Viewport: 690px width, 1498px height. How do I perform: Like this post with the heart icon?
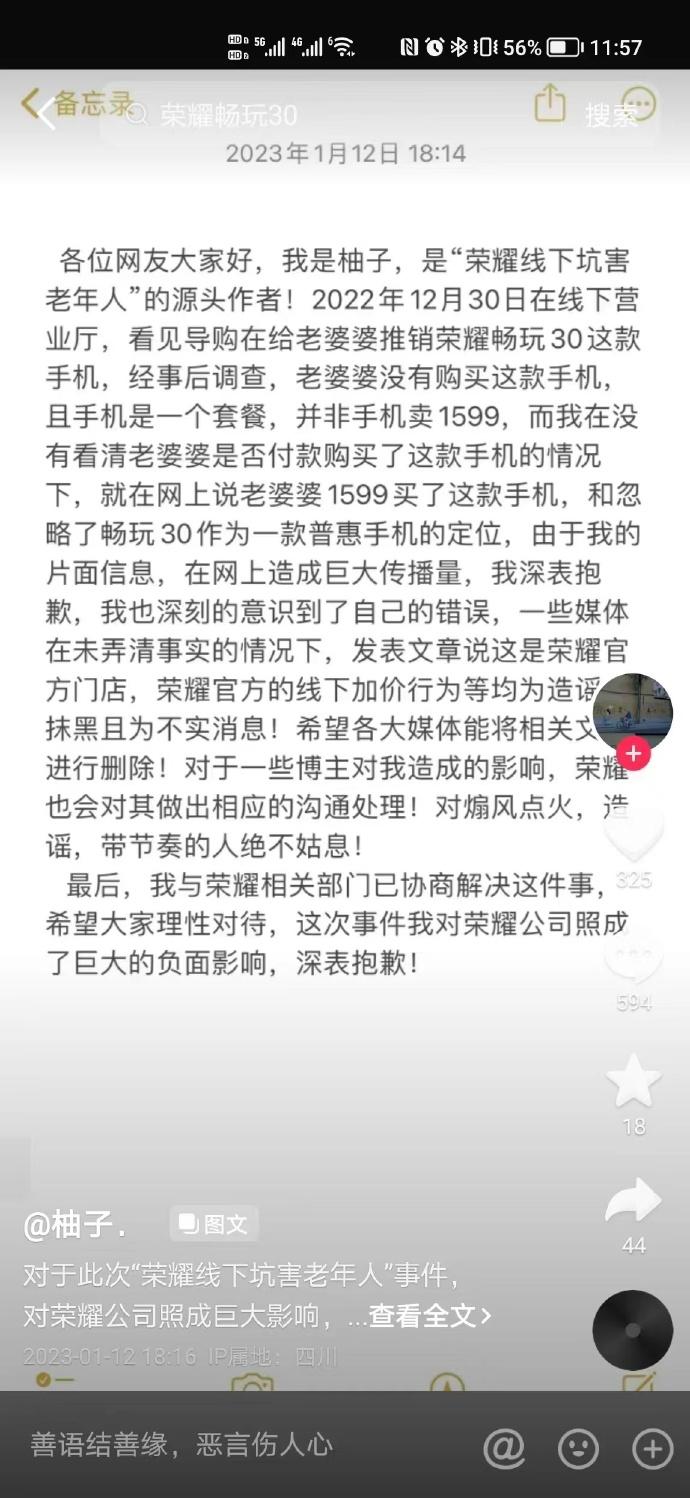634,832
